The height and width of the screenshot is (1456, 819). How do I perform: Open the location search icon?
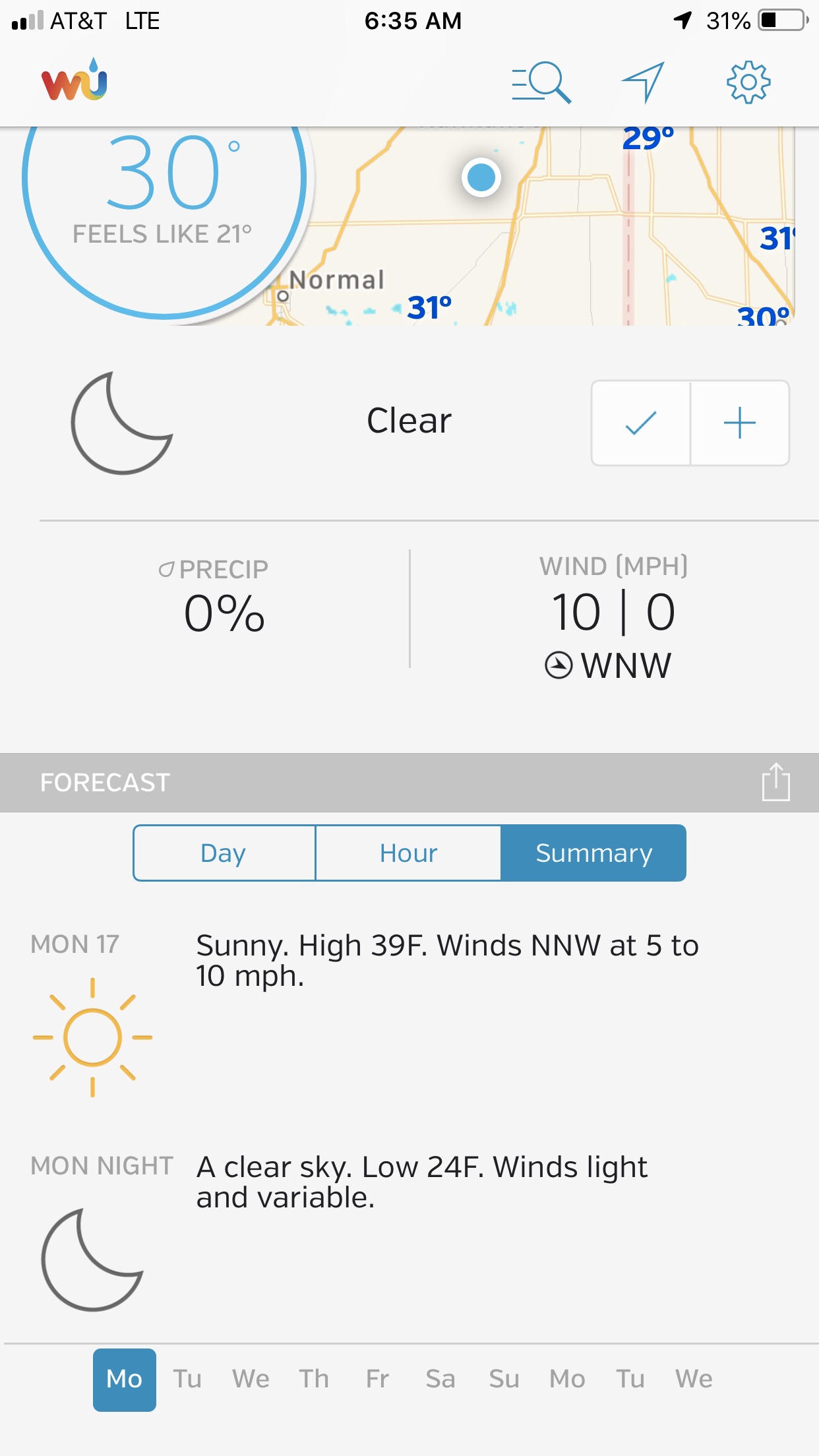(541, 83)
